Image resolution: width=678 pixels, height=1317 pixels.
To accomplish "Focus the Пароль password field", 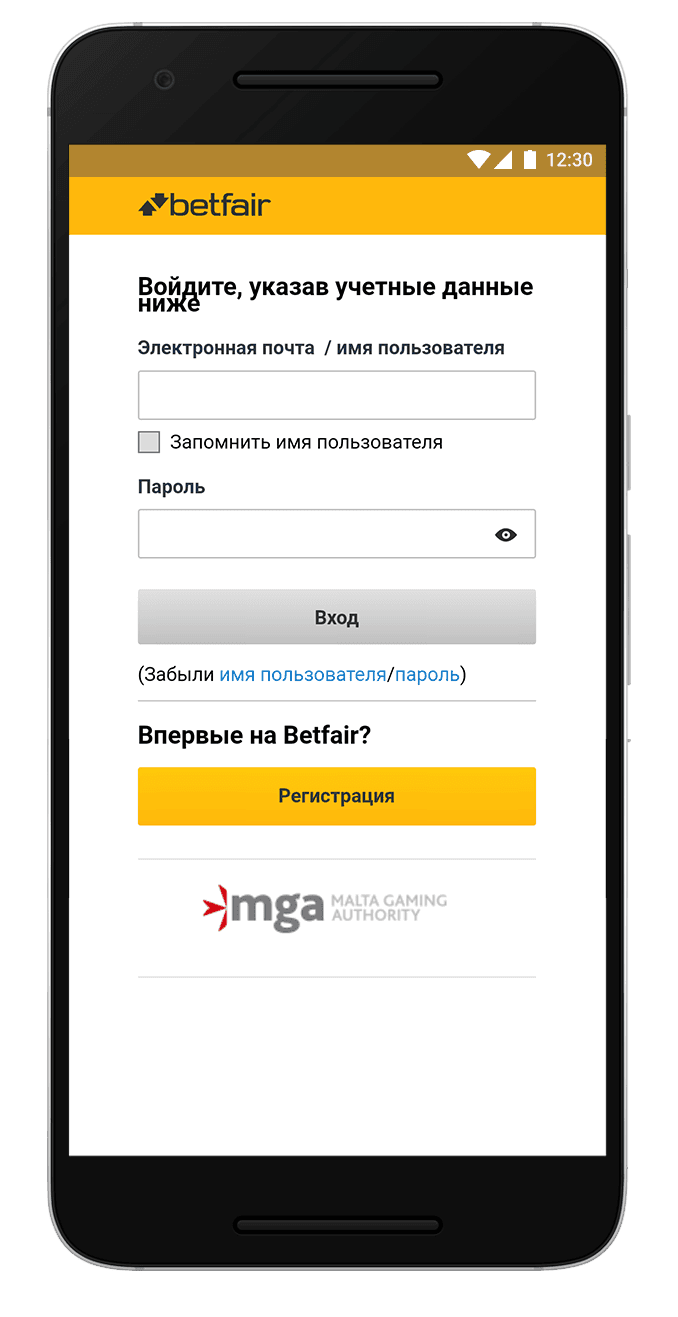I will [x=310, y=534].
